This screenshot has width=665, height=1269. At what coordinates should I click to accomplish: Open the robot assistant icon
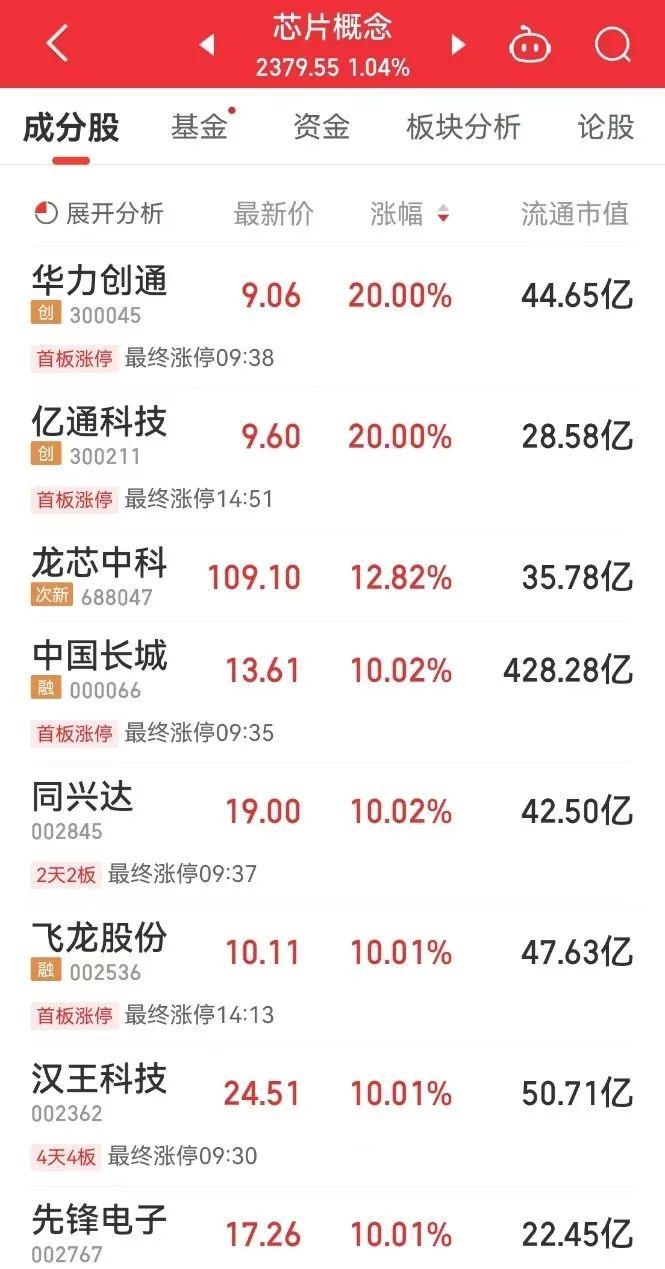[530, 45]
